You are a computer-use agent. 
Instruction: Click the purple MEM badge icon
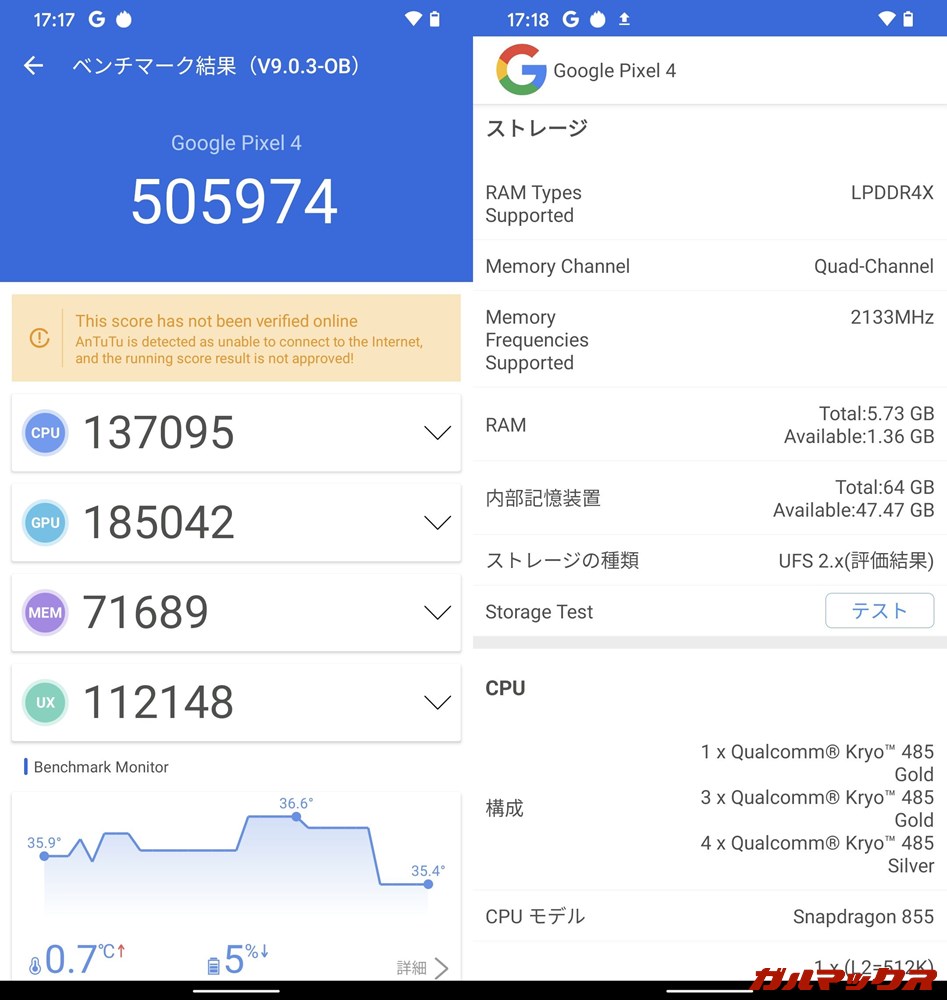coord(45,612)
